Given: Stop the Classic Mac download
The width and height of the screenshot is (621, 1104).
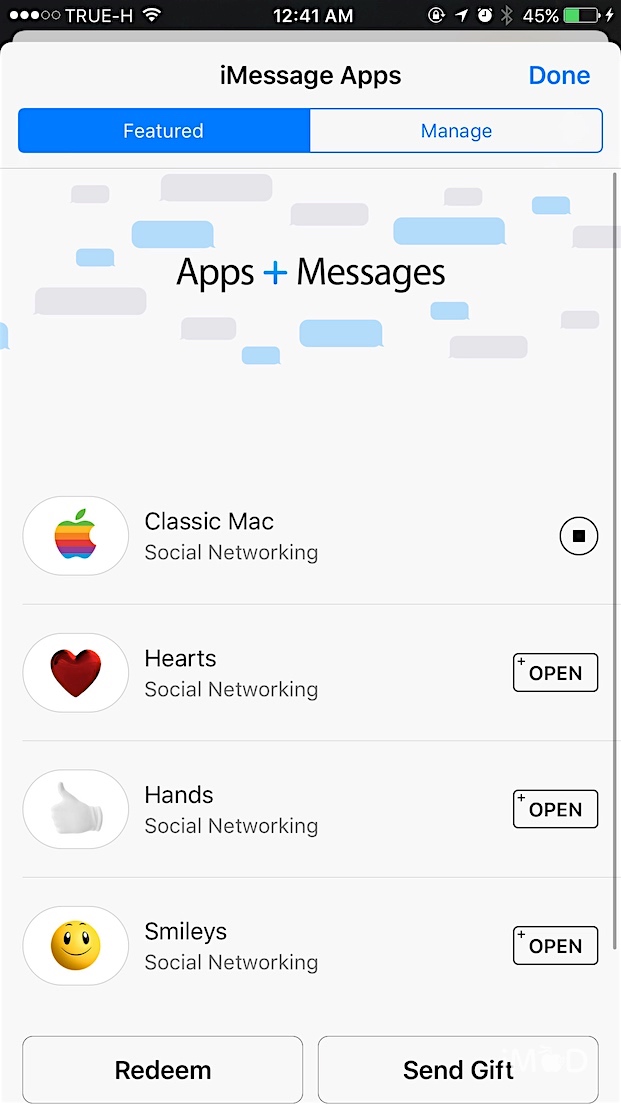Looking at the screenshot, I should tap(578, 536).
